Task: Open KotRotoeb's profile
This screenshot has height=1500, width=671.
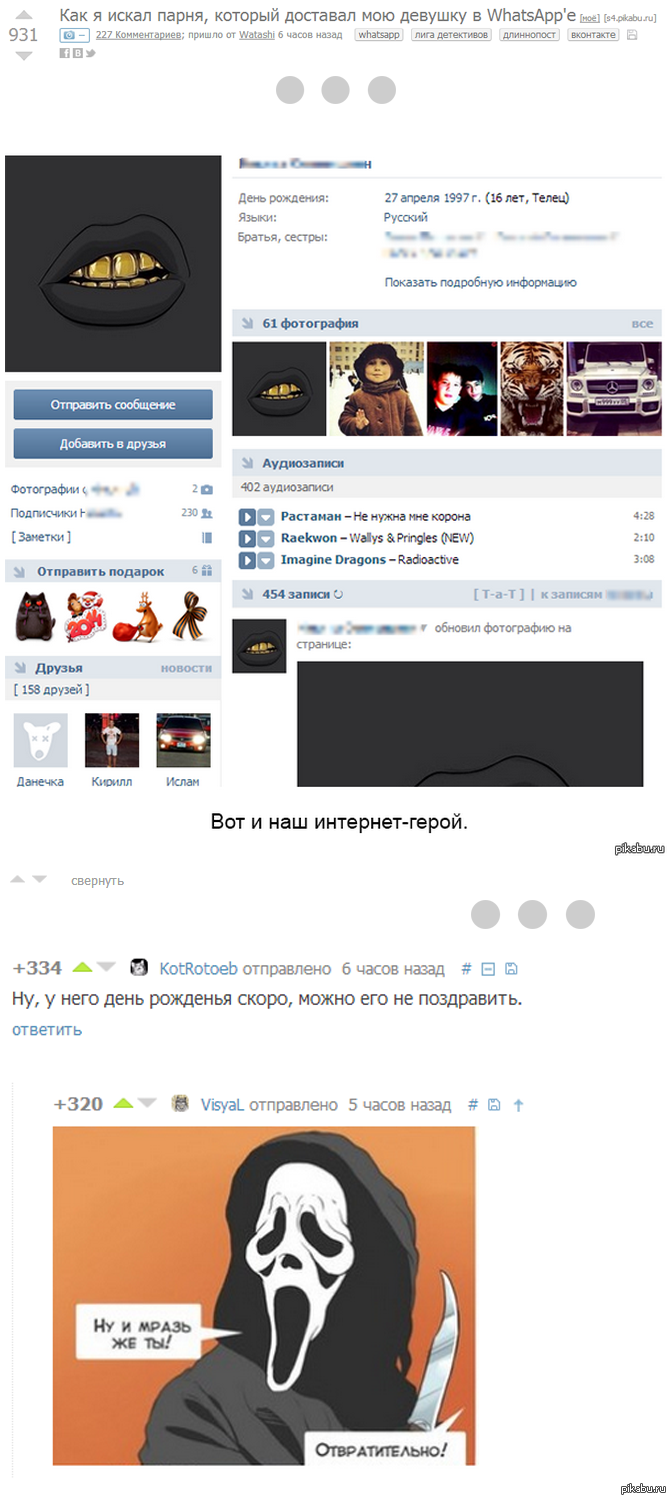Action: [x=198, y=968]
